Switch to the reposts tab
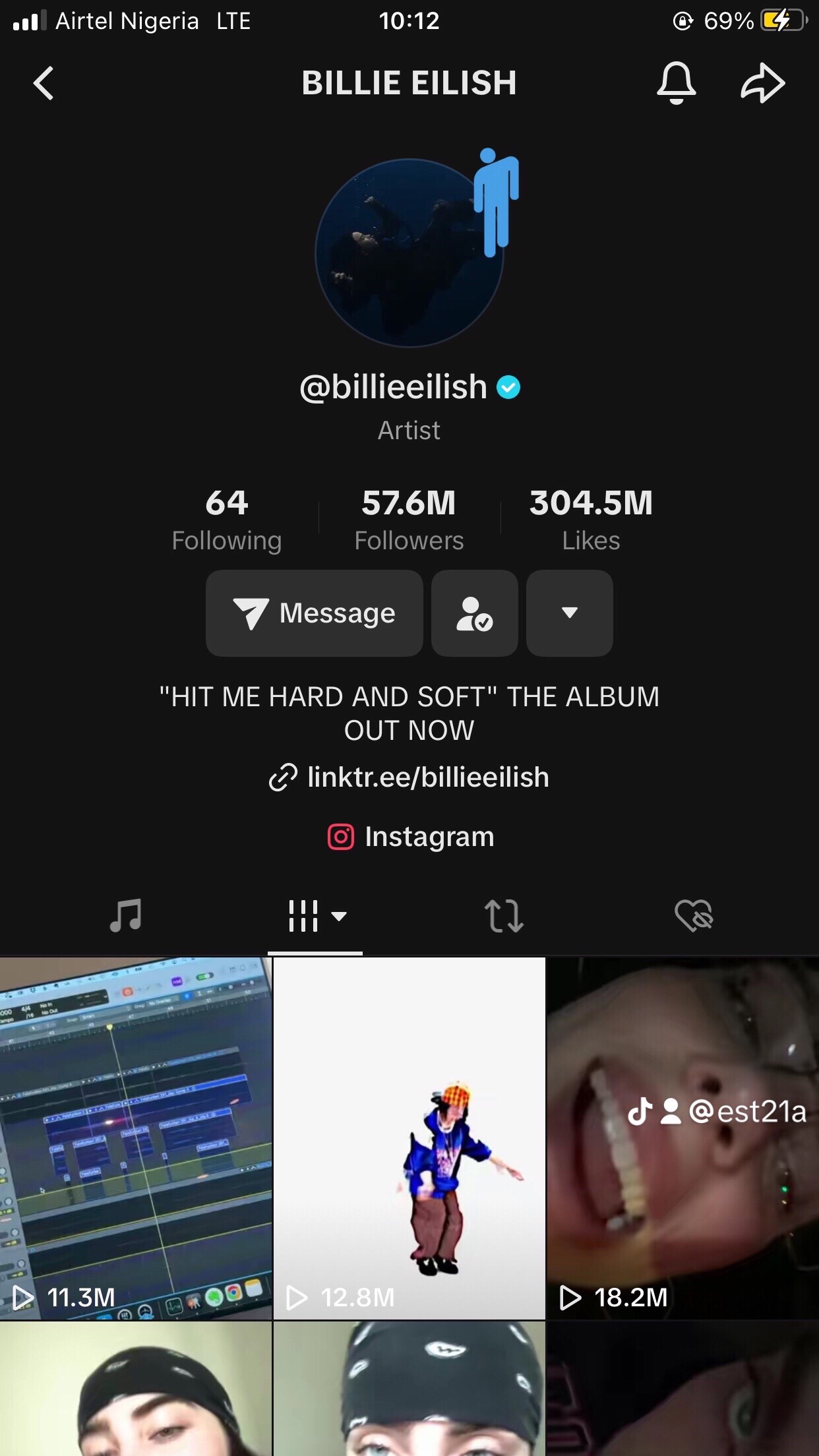This screenshot has height=1456, width=819. coord(504,915)
